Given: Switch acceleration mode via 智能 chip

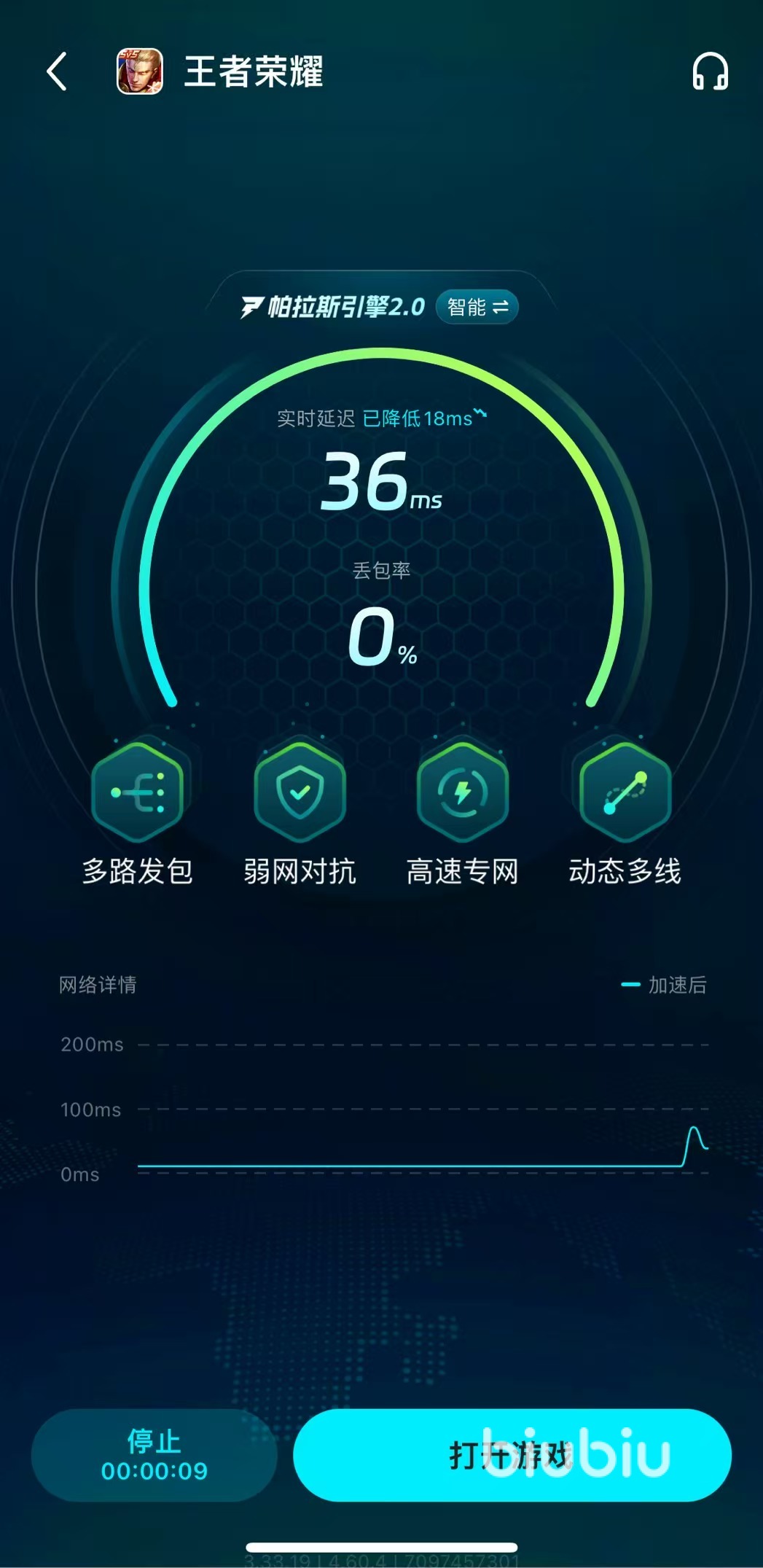Looking at the screenshot, I should click(477, 307).
